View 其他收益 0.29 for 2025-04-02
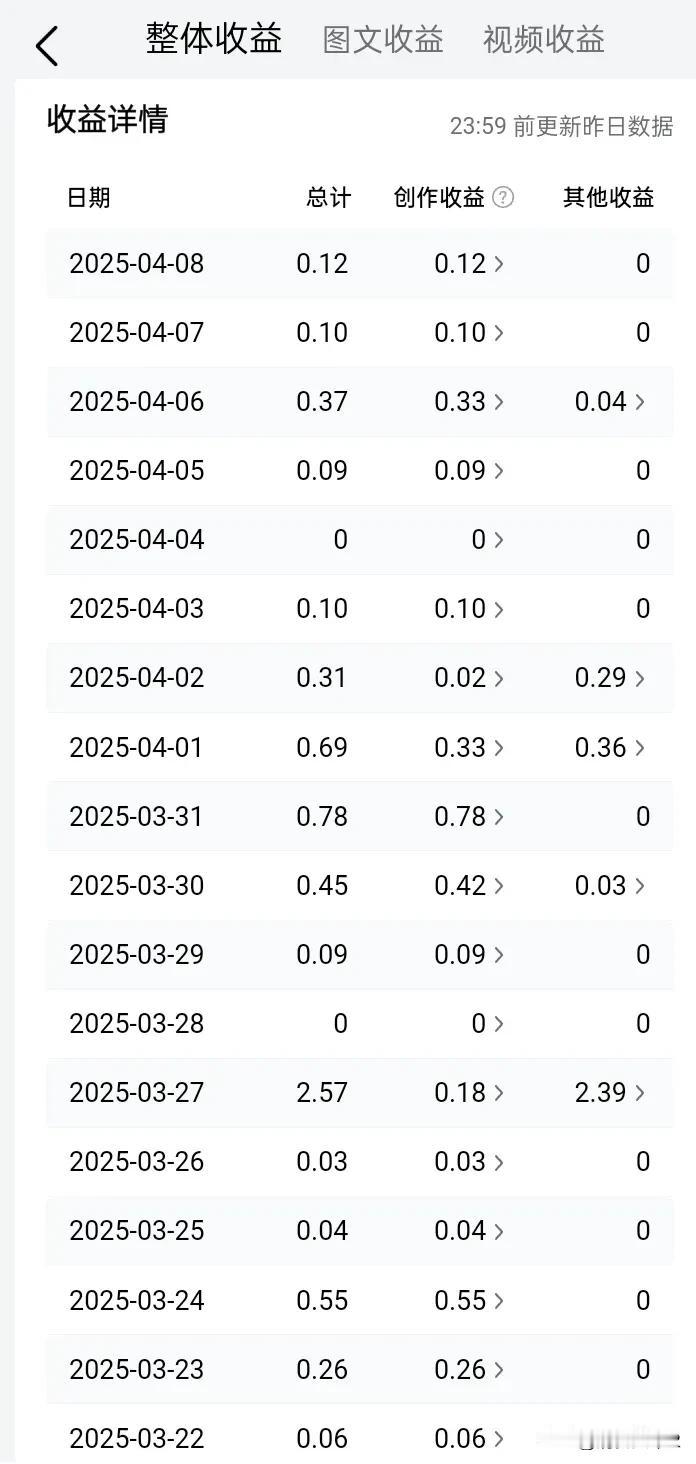Image resolution: width=696 pixels, height=1464 pixels. pos(610,677)
